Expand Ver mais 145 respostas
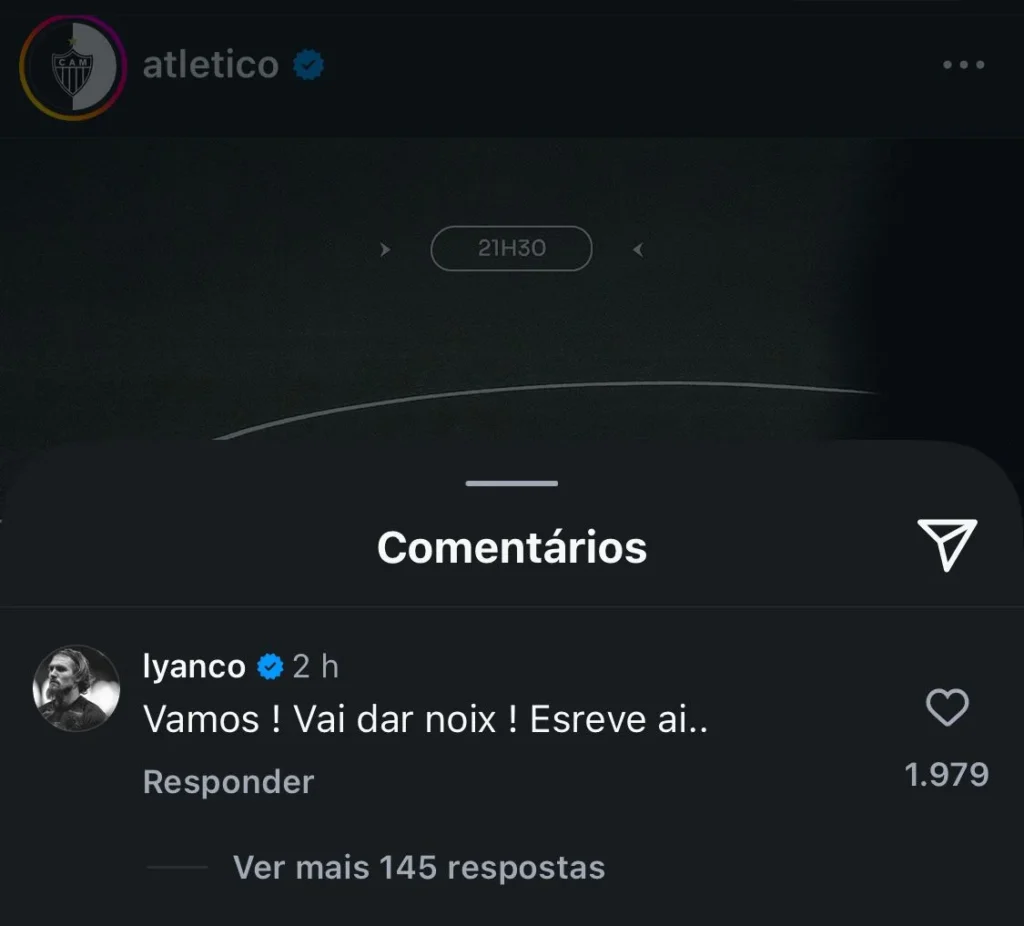The width and height of the screenshot is (1024, 926). [x=418, y=867]
